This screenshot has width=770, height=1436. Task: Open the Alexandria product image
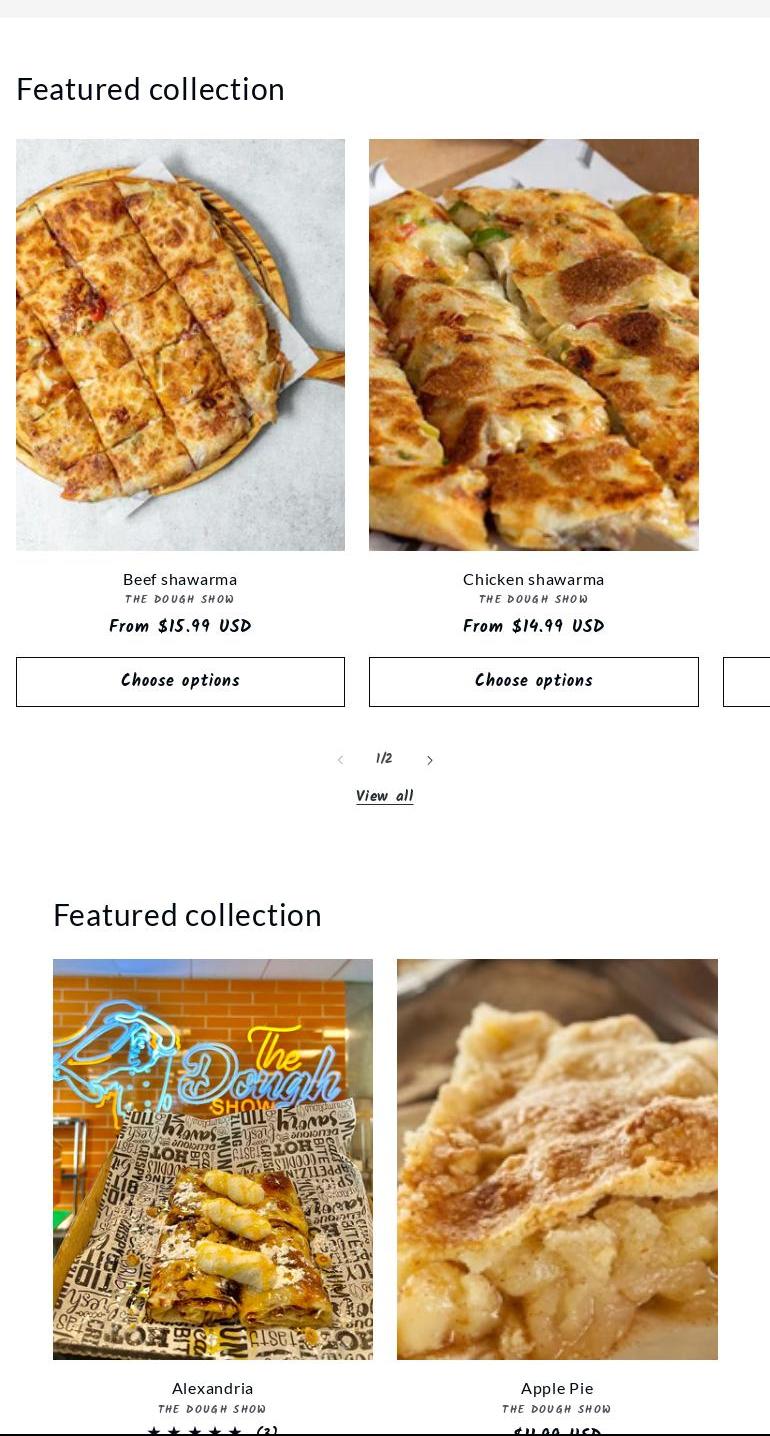tap(212, 1158)
